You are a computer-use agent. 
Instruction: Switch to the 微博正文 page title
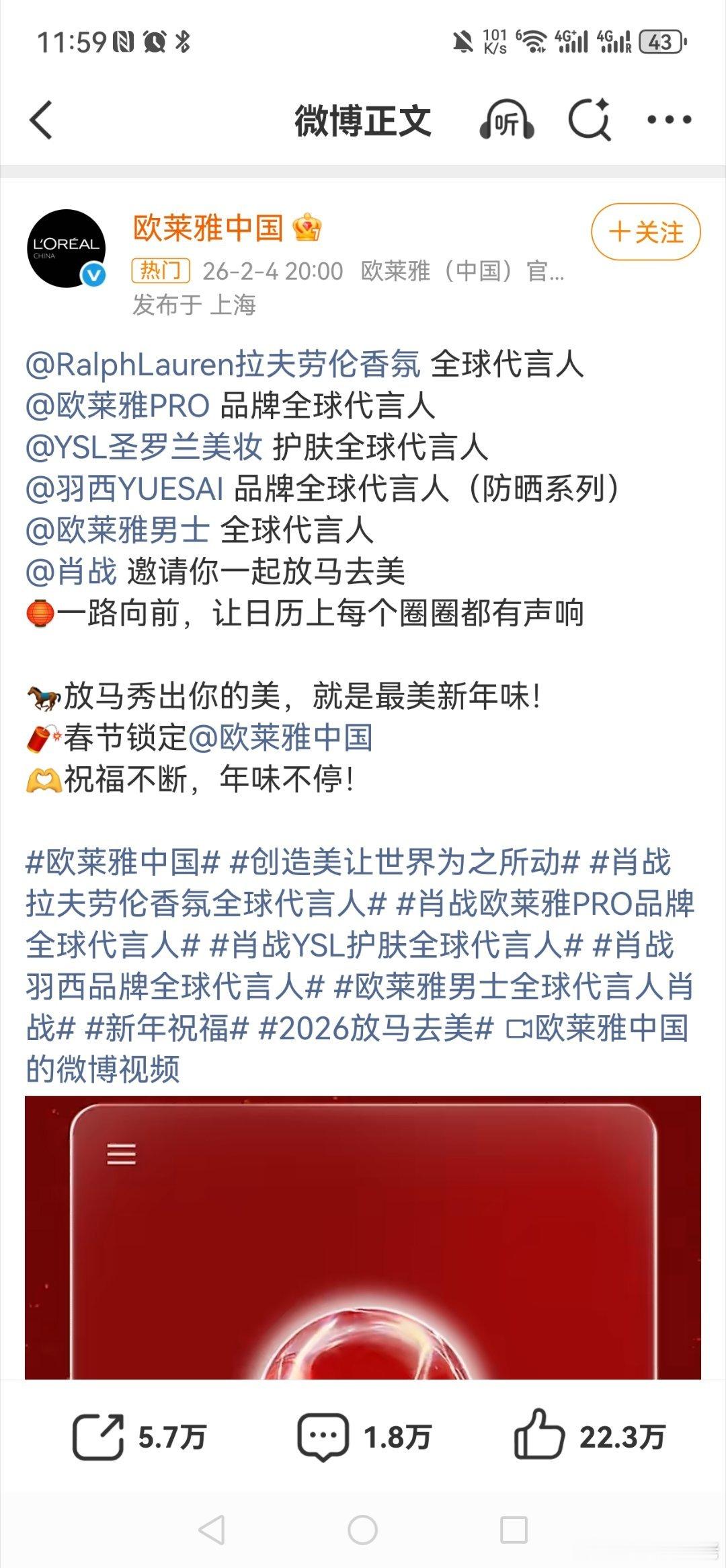[x=363, y=121]
